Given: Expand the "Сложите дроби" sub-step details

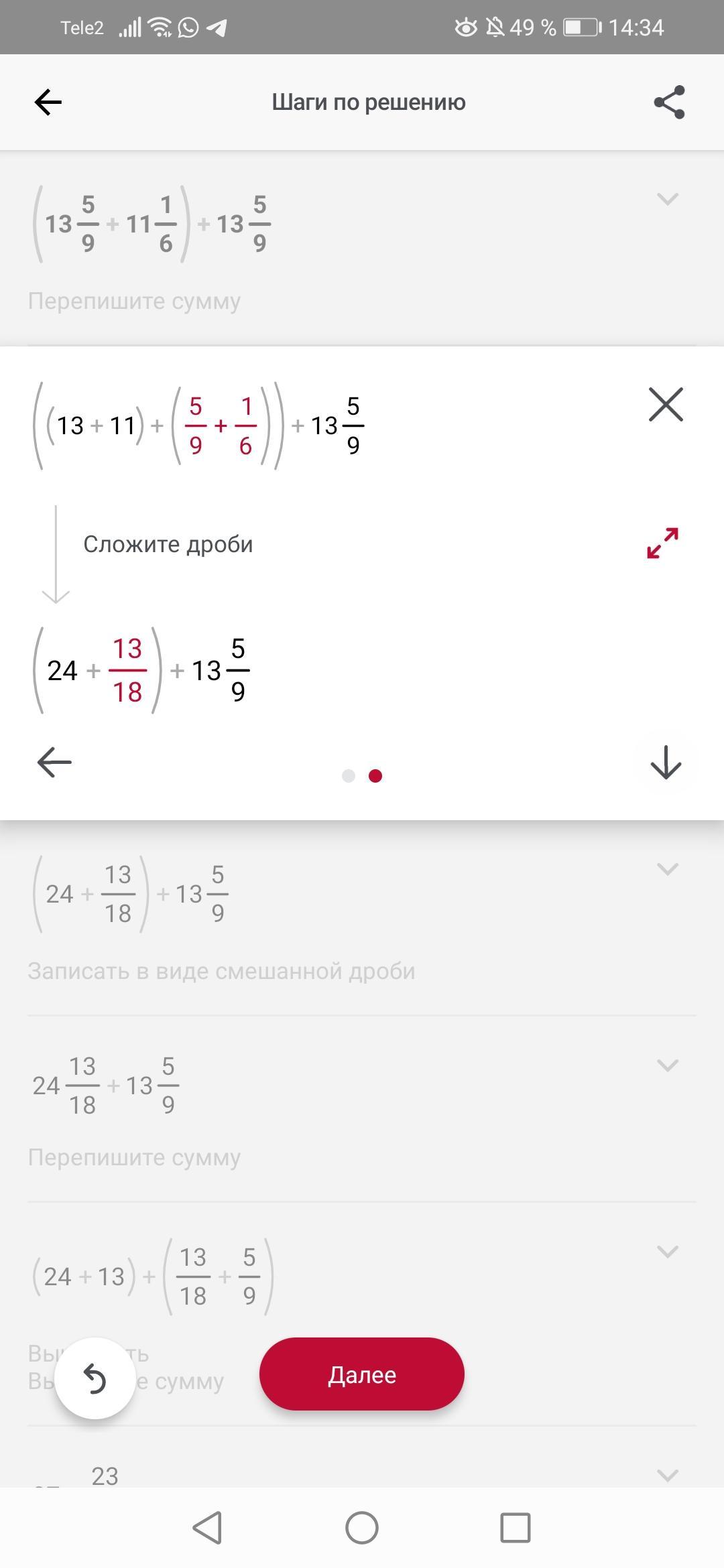Looking at the screenshot, I should click(662, 543).
